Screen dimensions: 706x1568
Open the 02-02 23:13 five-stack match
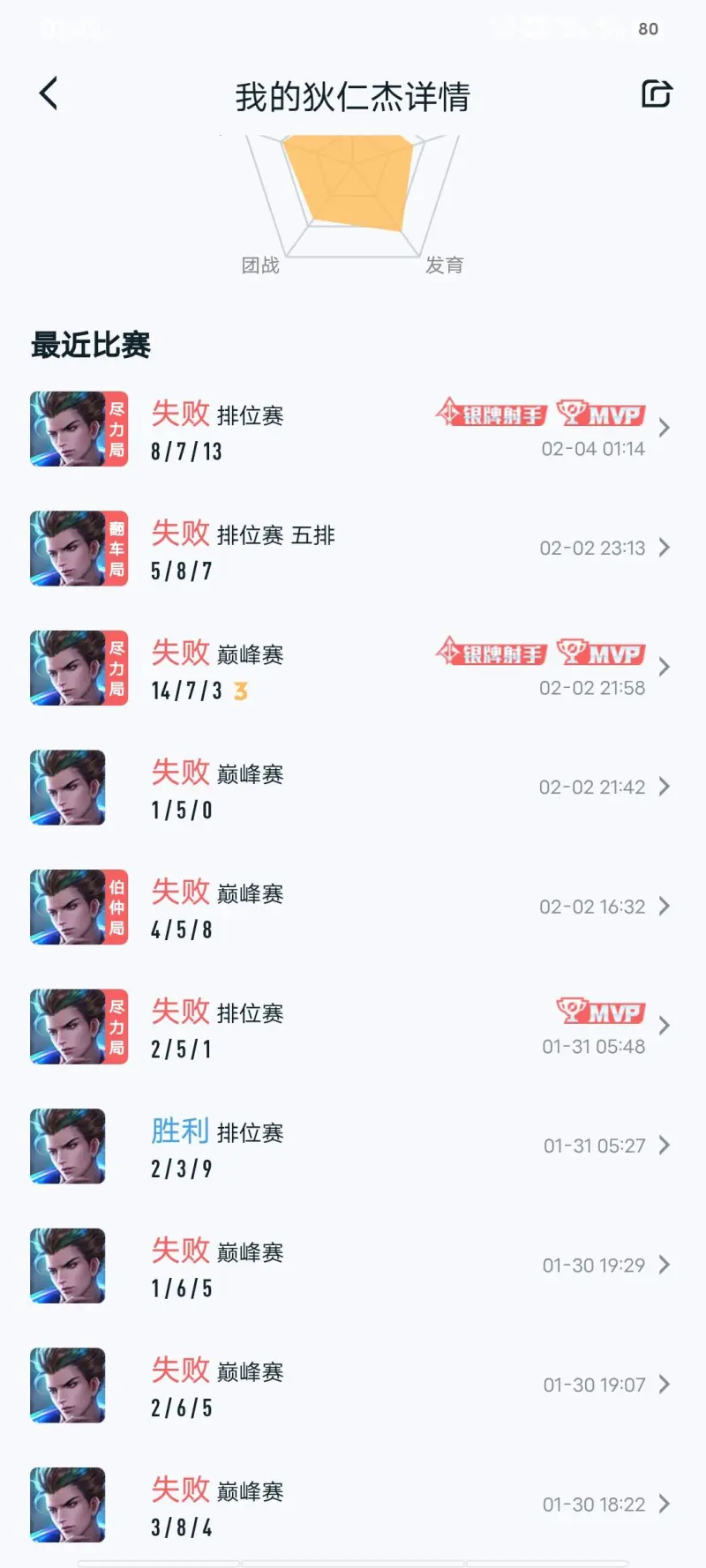(x=353, y=549)
